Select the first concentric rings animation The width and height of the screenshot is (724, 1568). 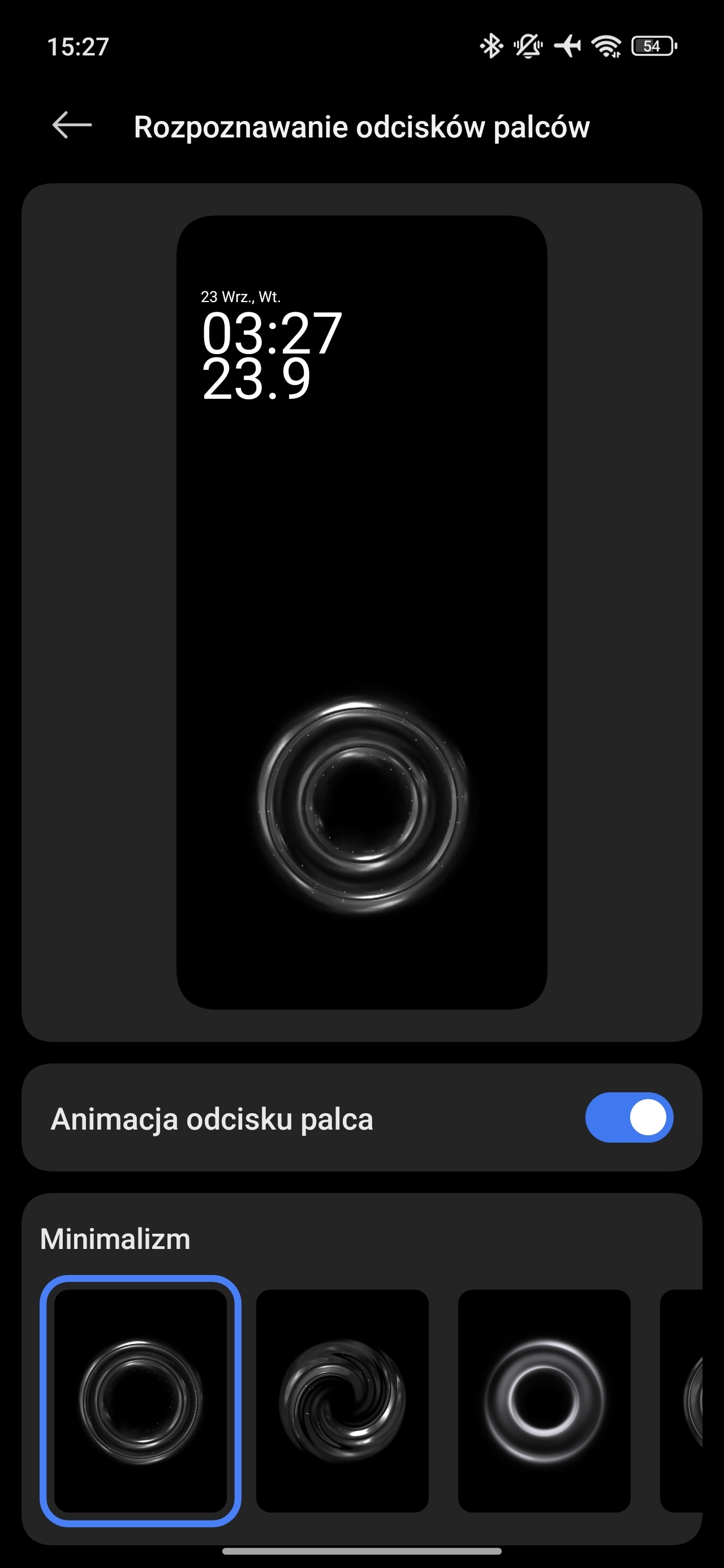tap(141, 1401)
